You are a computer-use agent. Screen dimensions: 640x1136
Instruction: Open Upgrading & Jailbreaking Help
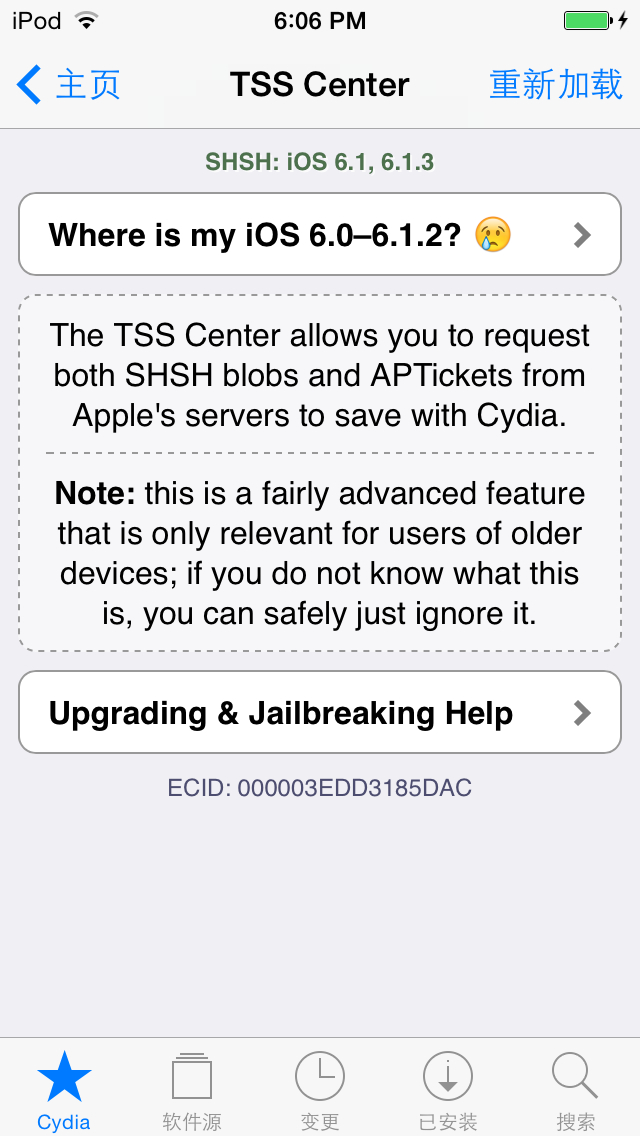[320, 712]
